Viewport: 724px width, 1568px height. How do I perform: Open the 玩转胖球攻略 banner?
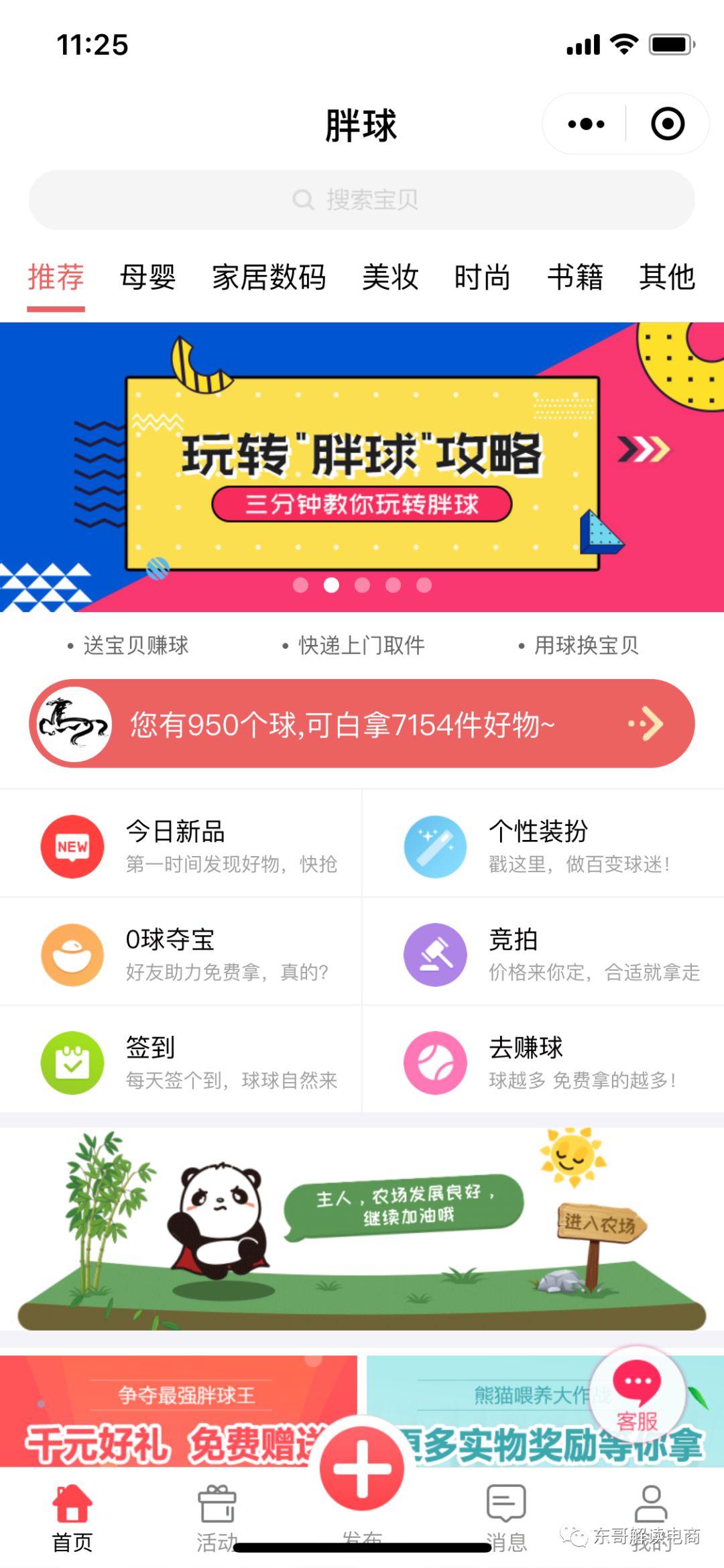click(362, 469)
